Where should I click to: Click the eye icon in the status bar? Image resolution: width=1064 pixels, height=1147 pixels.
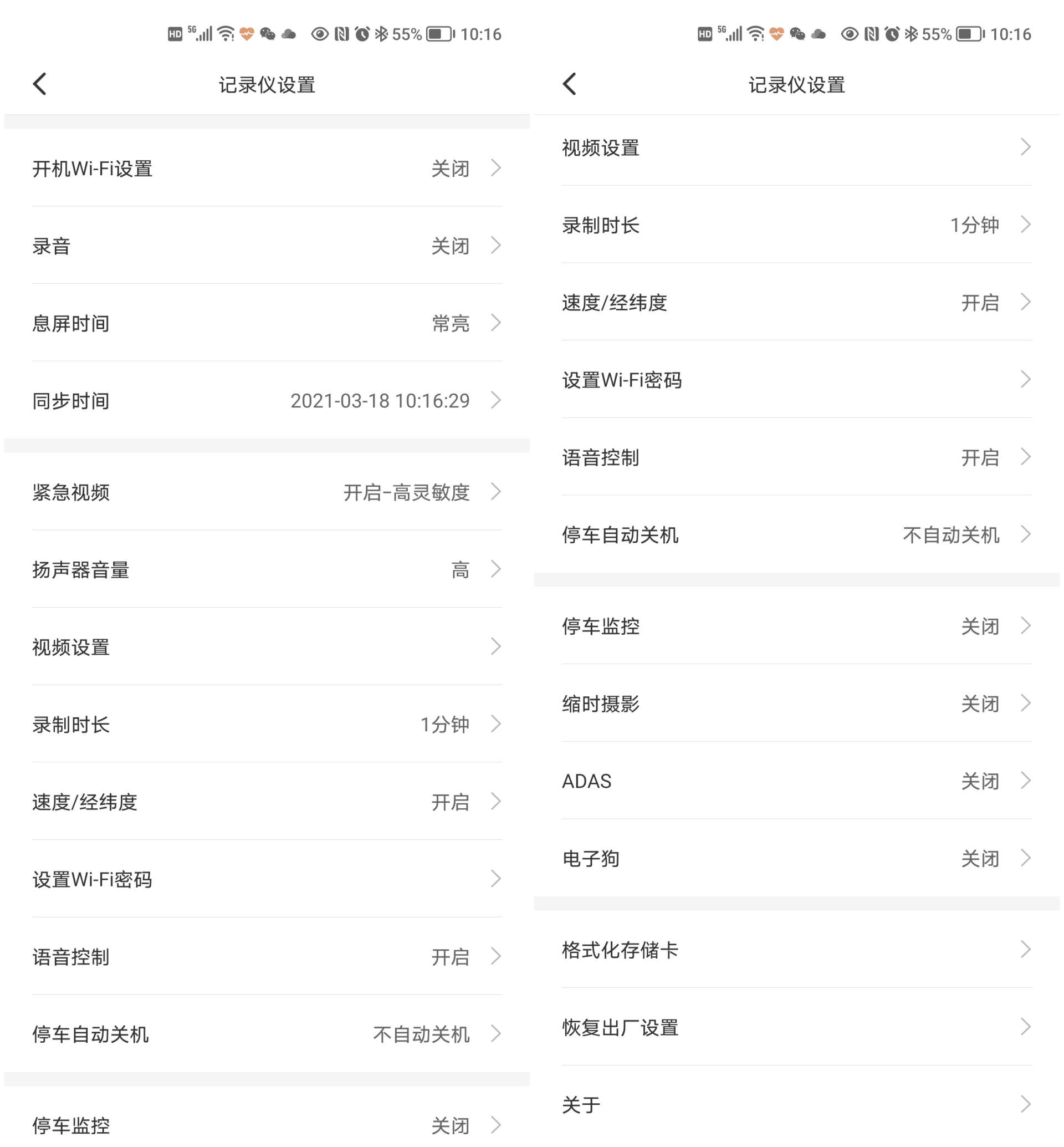point(320,33)
